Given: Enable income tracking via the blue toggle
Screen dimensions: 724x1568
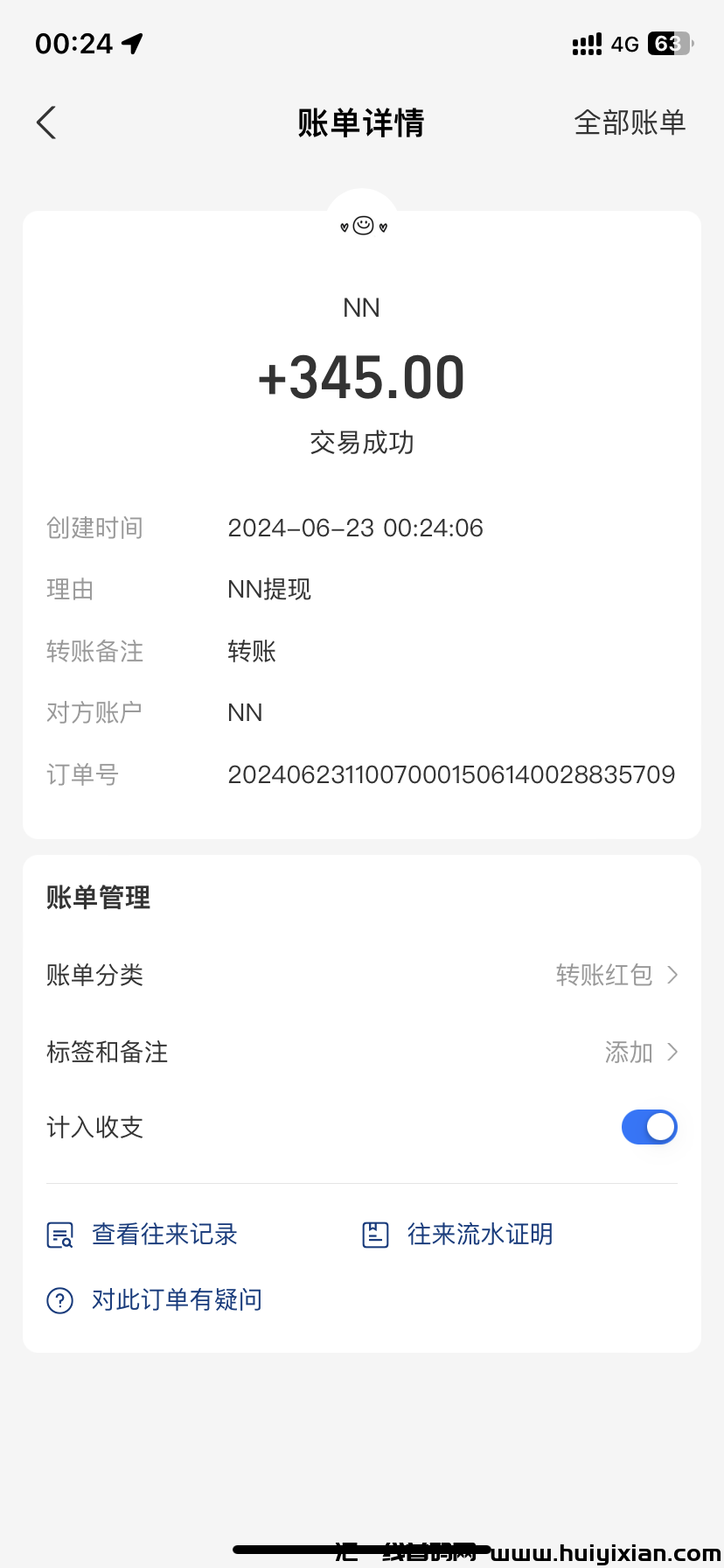Looking at the screenshot, I should pos(649,1127).
